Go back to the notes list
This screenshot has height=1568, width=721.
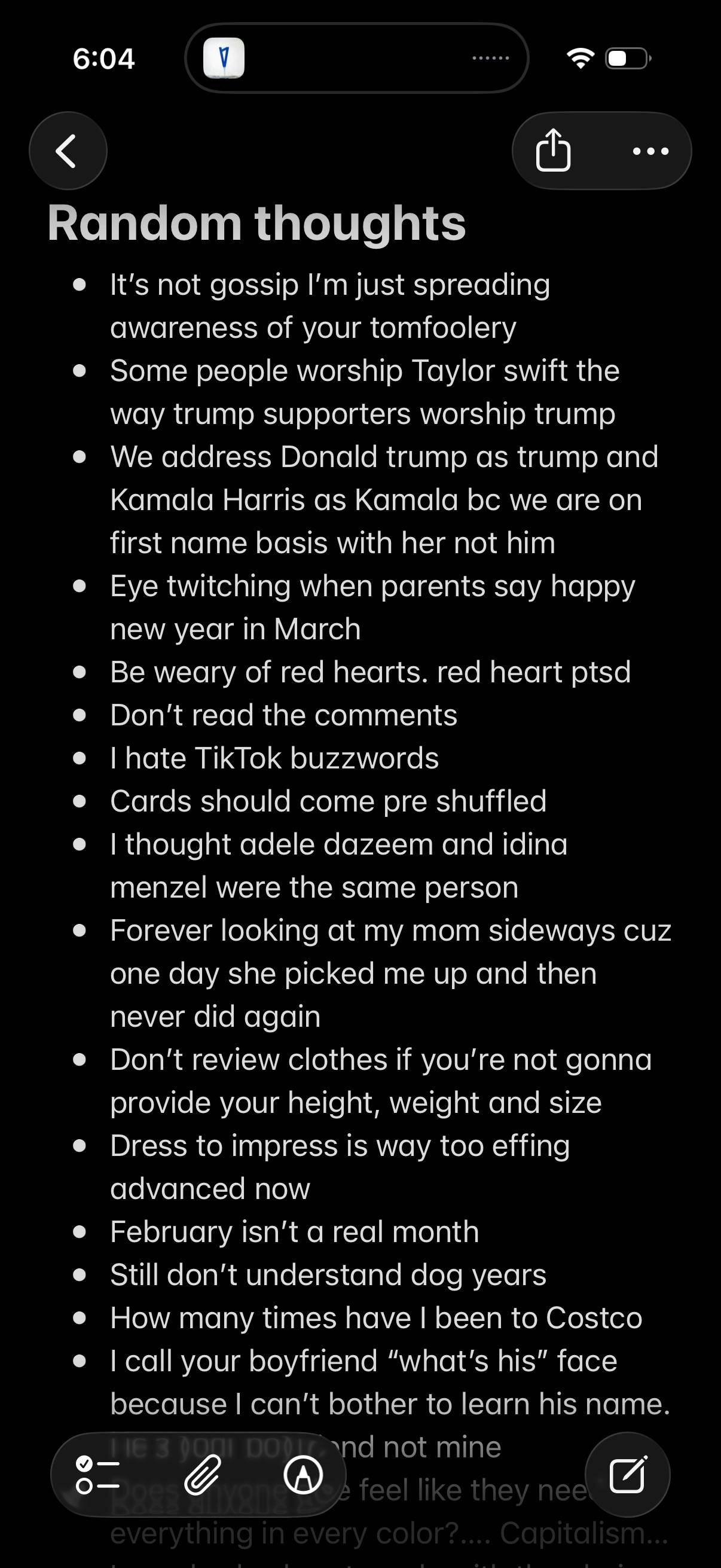pyautogui.click(x=68, y=151)
